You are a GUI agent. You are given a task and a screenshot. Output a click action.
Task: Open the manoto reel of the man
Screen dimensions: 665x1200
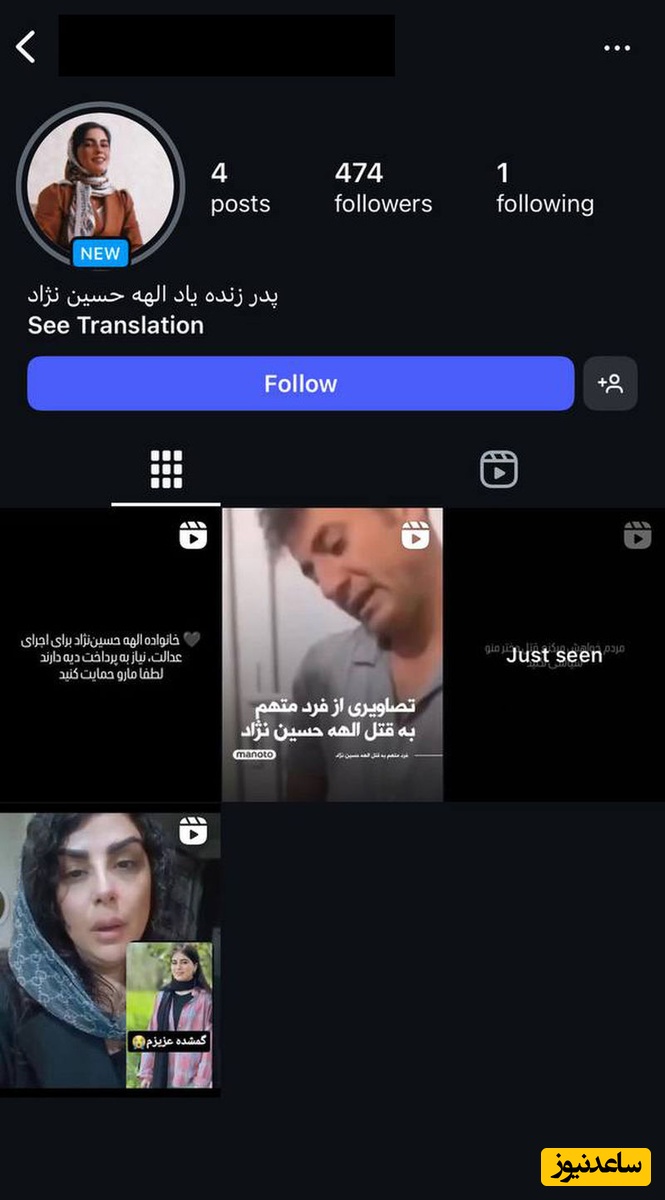click(x=332, y=655)
